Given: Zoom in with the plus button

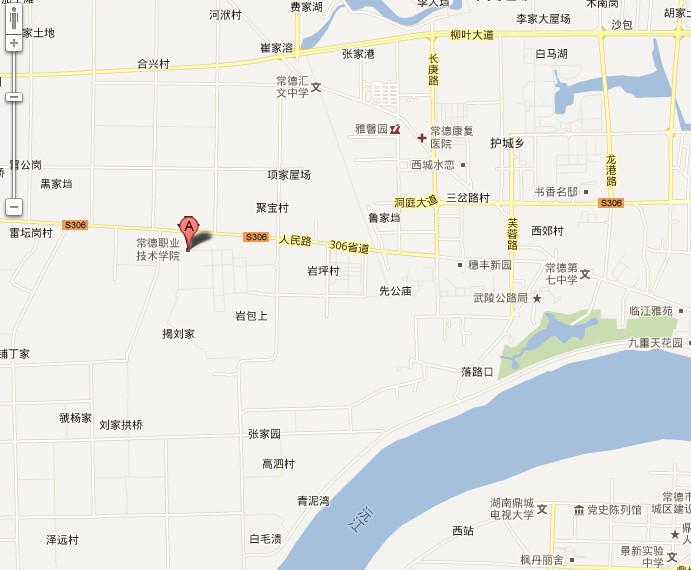Looking at the screenshot, I should coord(14,43).
